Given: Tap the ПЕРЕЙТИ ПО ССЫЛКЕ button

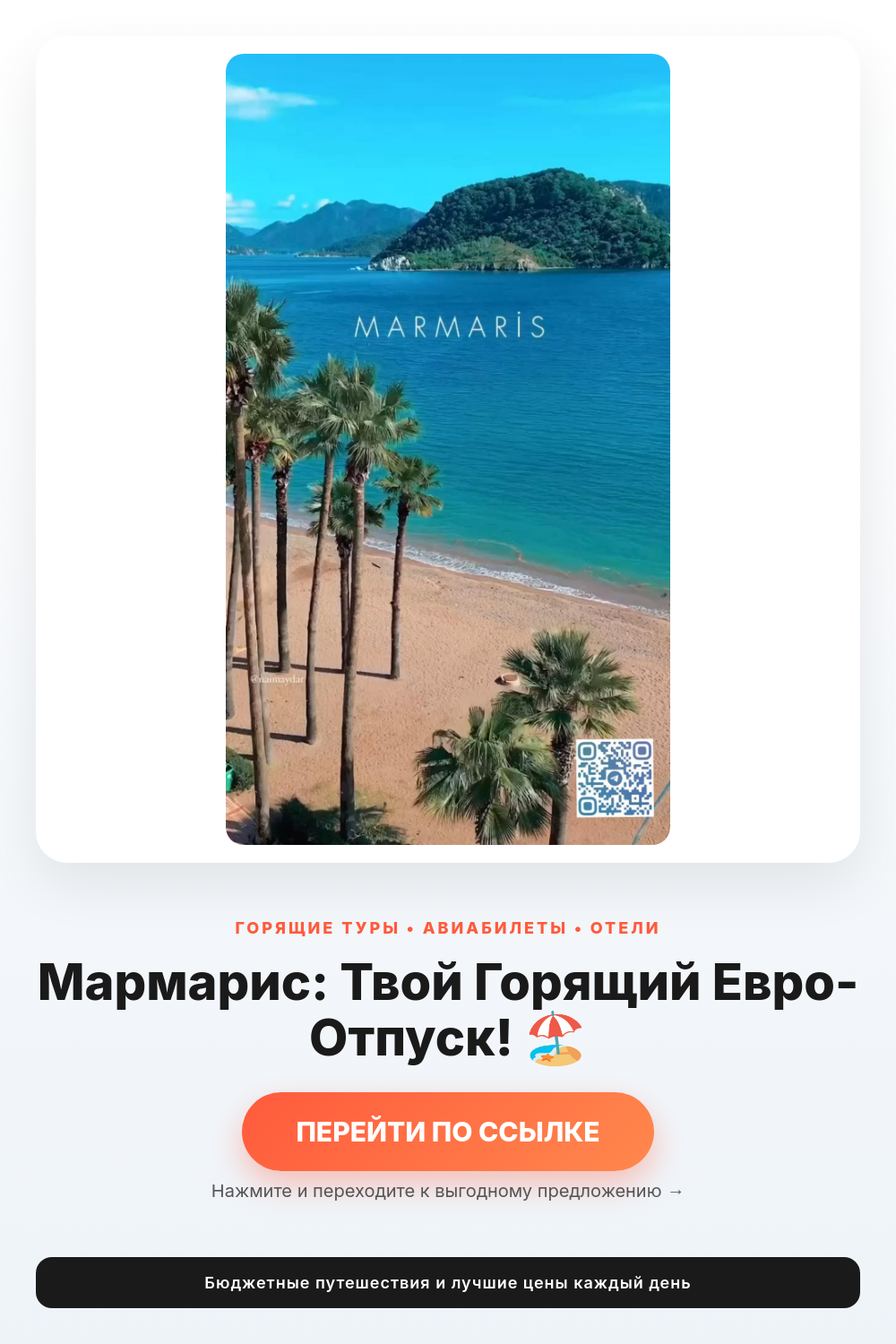Looking at the screenshot, I should (448, 1132).
